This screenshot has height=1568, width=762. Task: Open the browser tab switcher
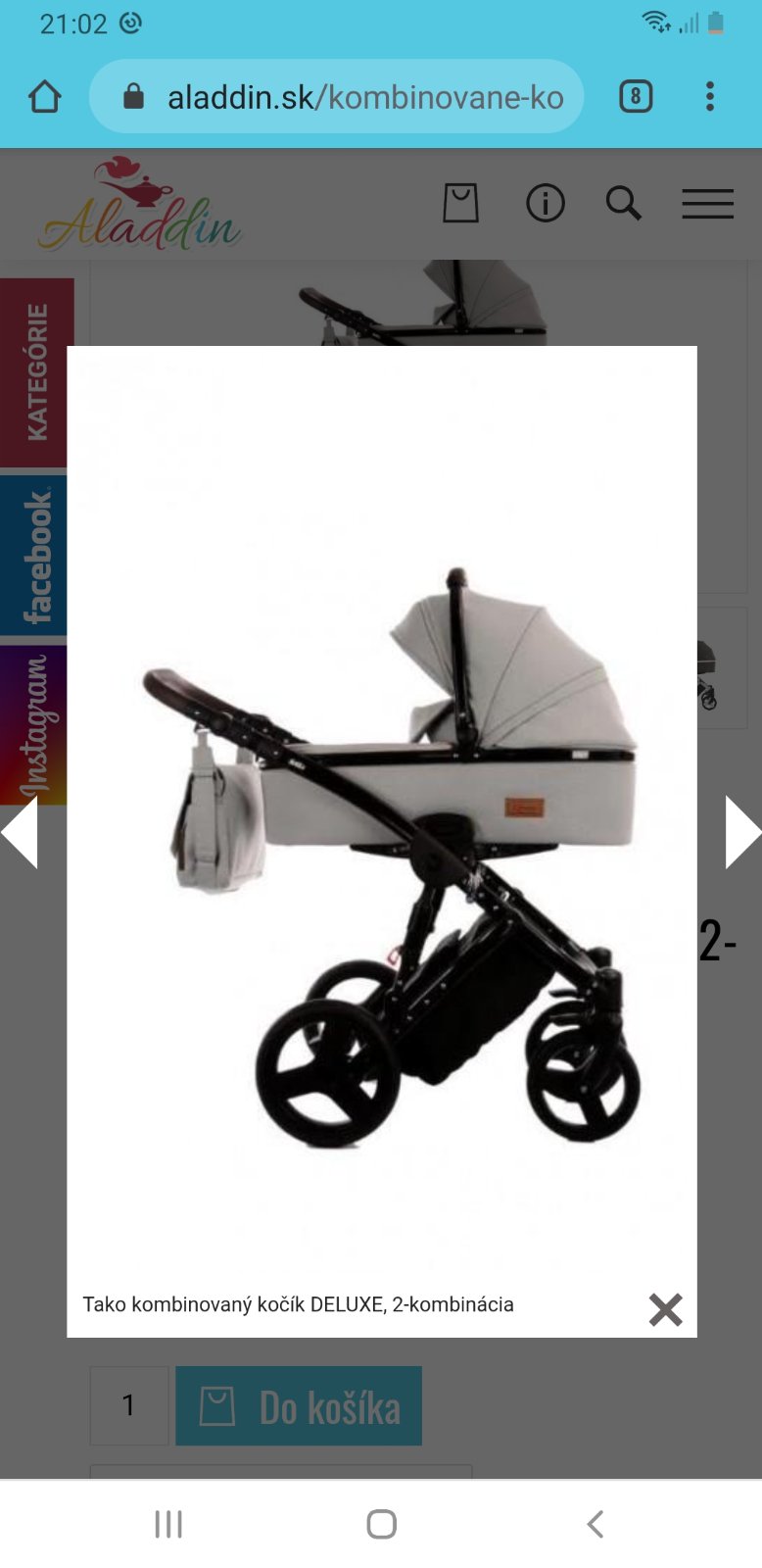coord(636,96)
